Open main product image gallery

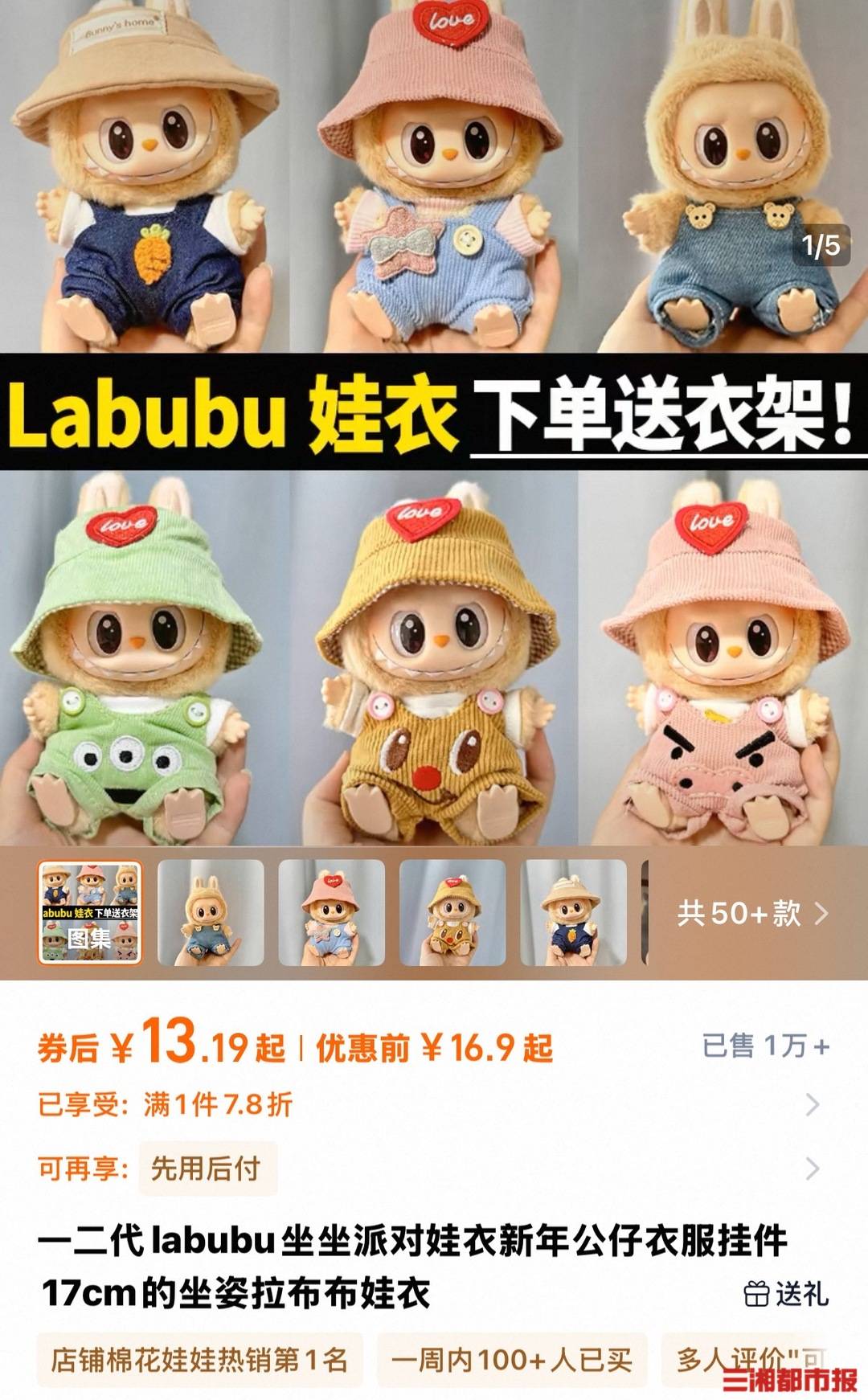click(x=434, y=418)
